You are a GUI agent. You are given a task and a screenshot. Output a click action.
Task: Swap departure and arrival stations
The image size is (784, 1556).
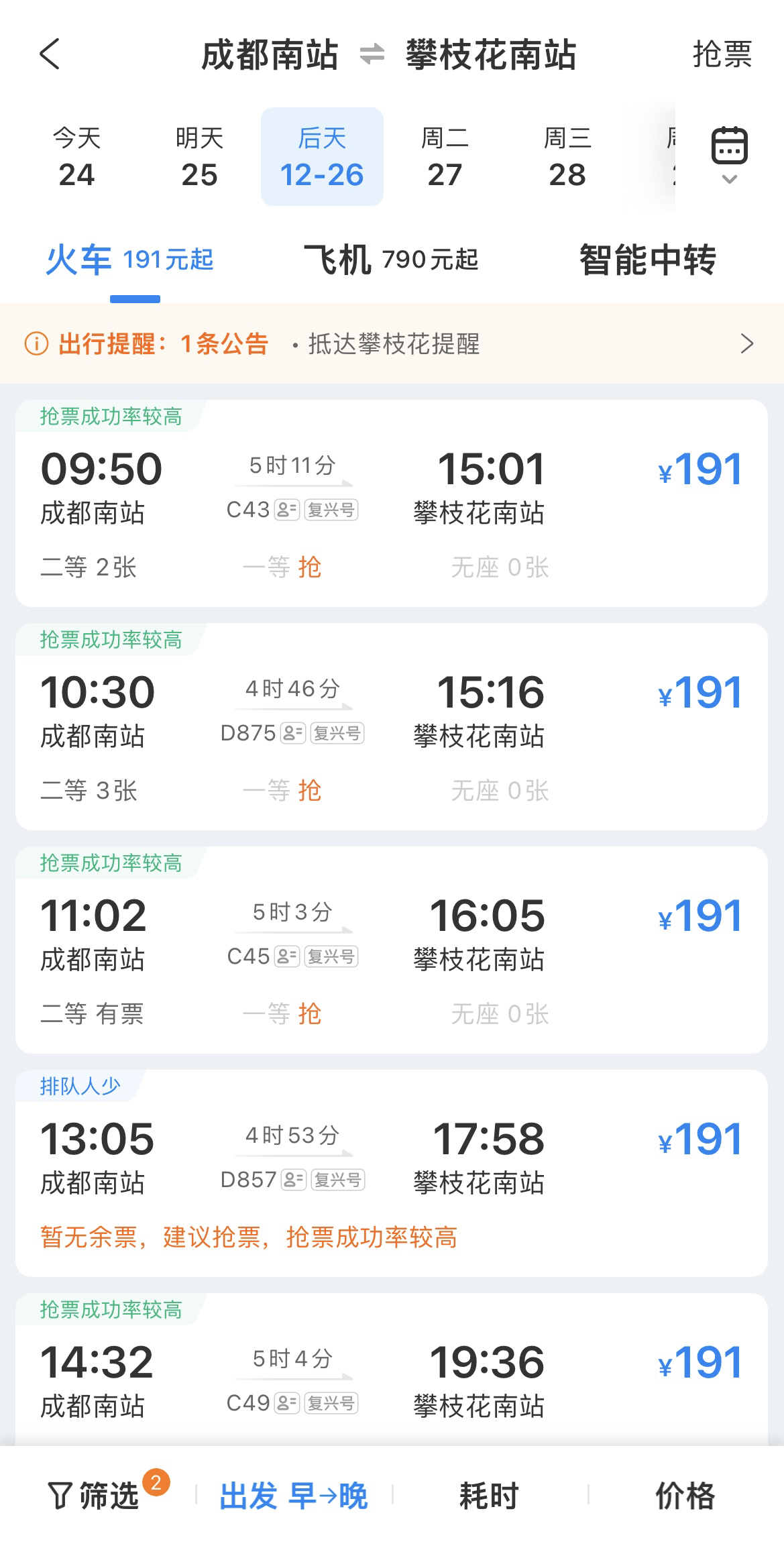(372, 54)
